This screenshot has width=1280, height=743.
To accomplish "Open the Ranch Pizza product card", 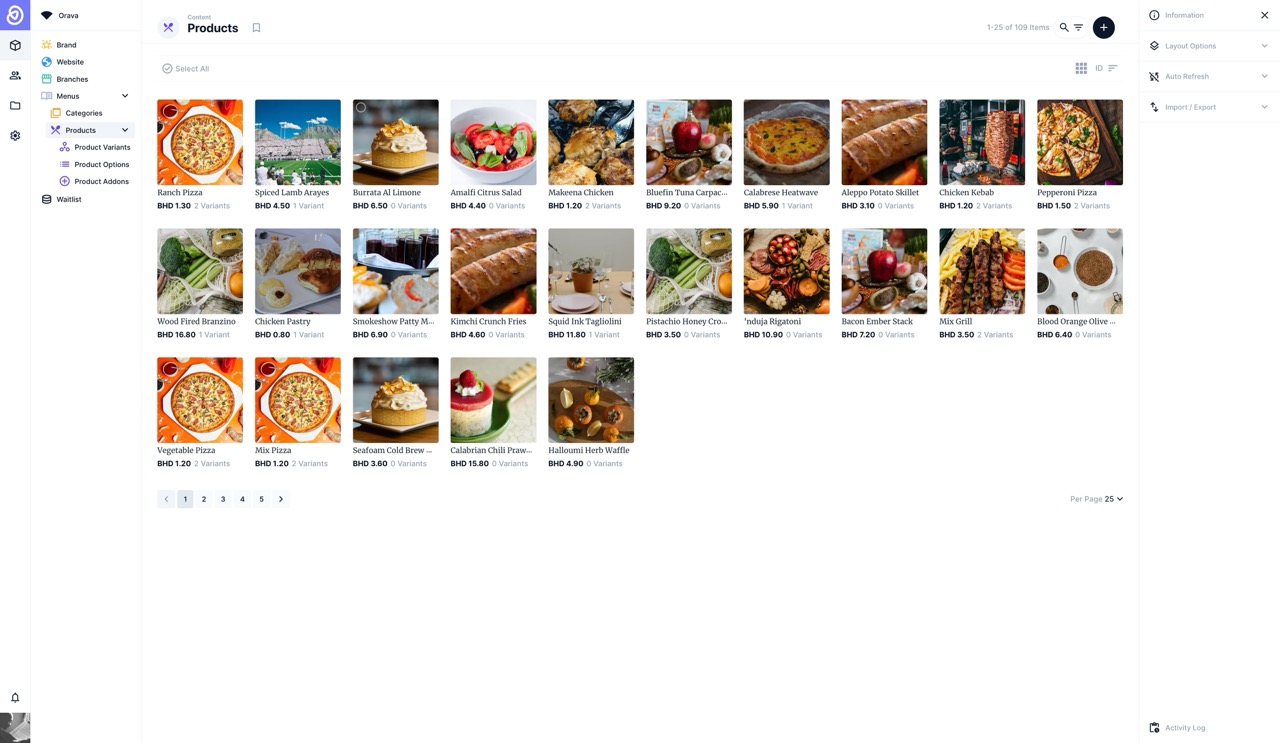I will [200, 142].
